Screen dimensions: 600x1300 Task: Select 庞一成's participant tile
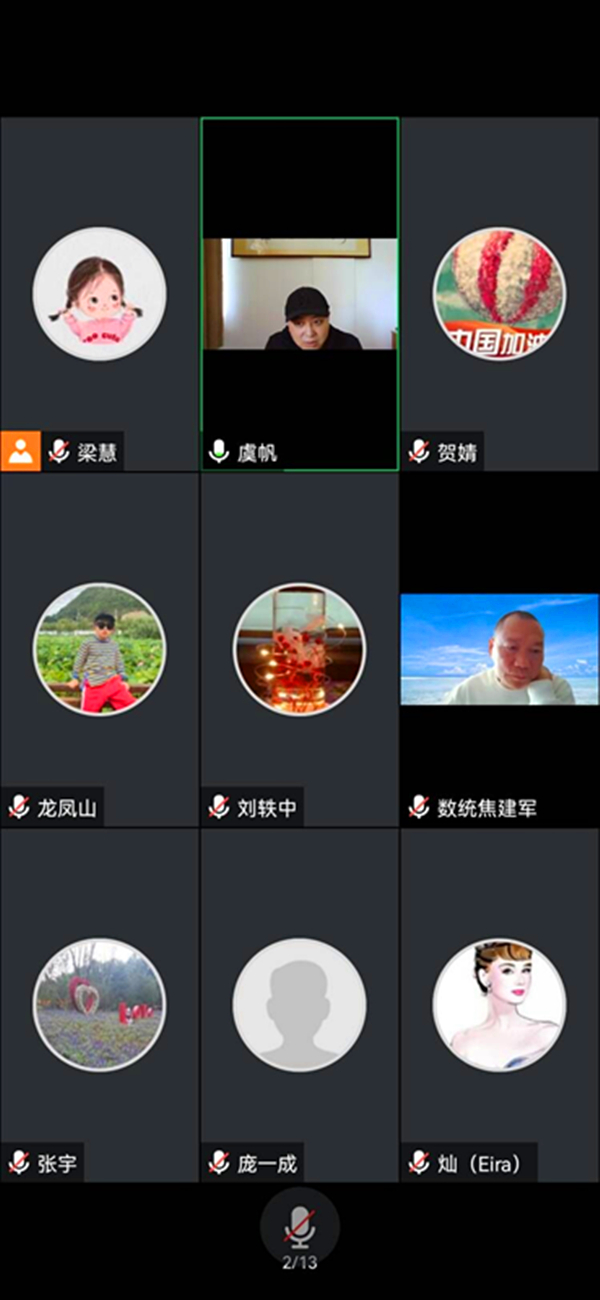(299, 1003)
